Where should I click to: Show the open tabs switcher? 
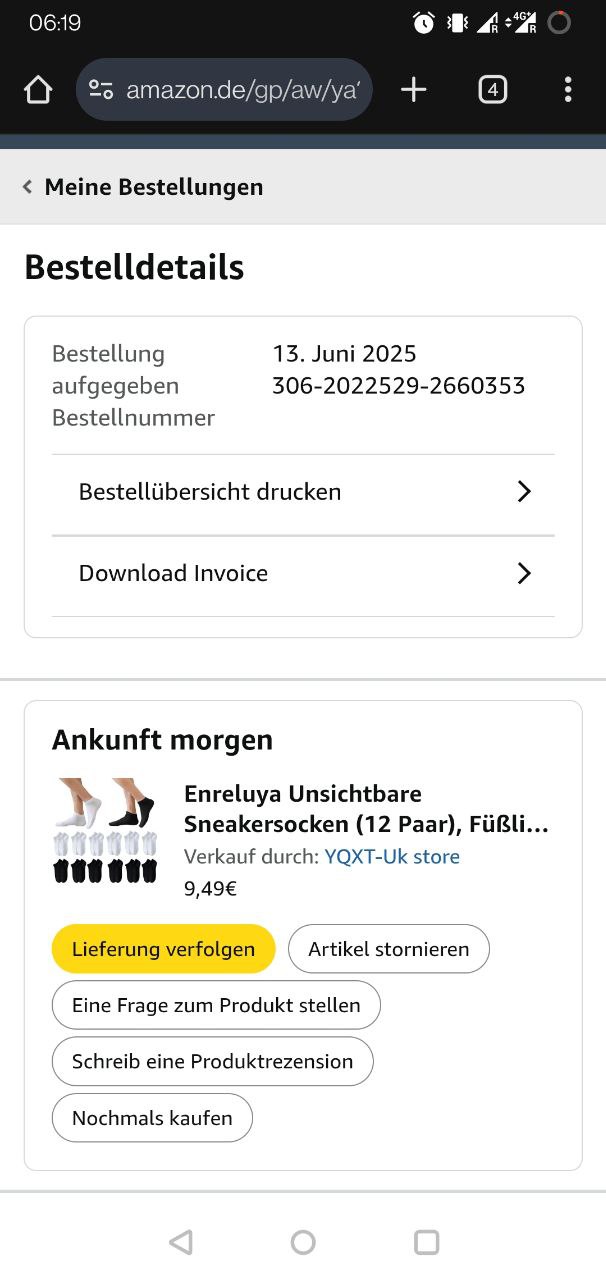click(x=492, y=90)
